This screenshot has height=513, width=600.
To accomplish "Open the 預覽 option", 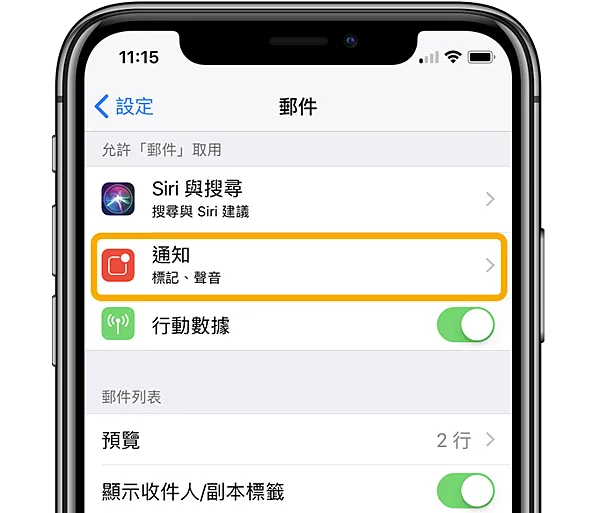I will click(300, 440).
